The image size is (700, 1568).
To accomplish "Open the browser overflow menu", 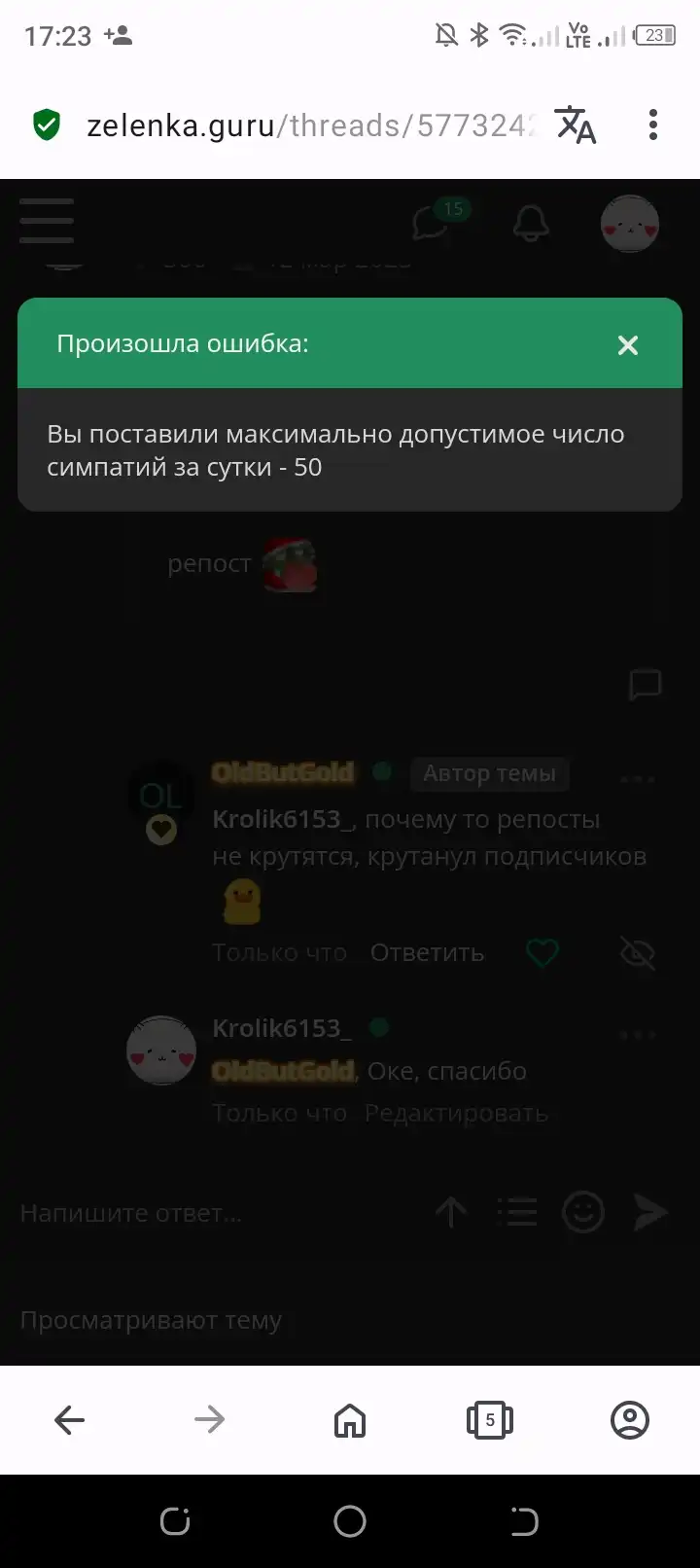I will click(x=653, y=125).
